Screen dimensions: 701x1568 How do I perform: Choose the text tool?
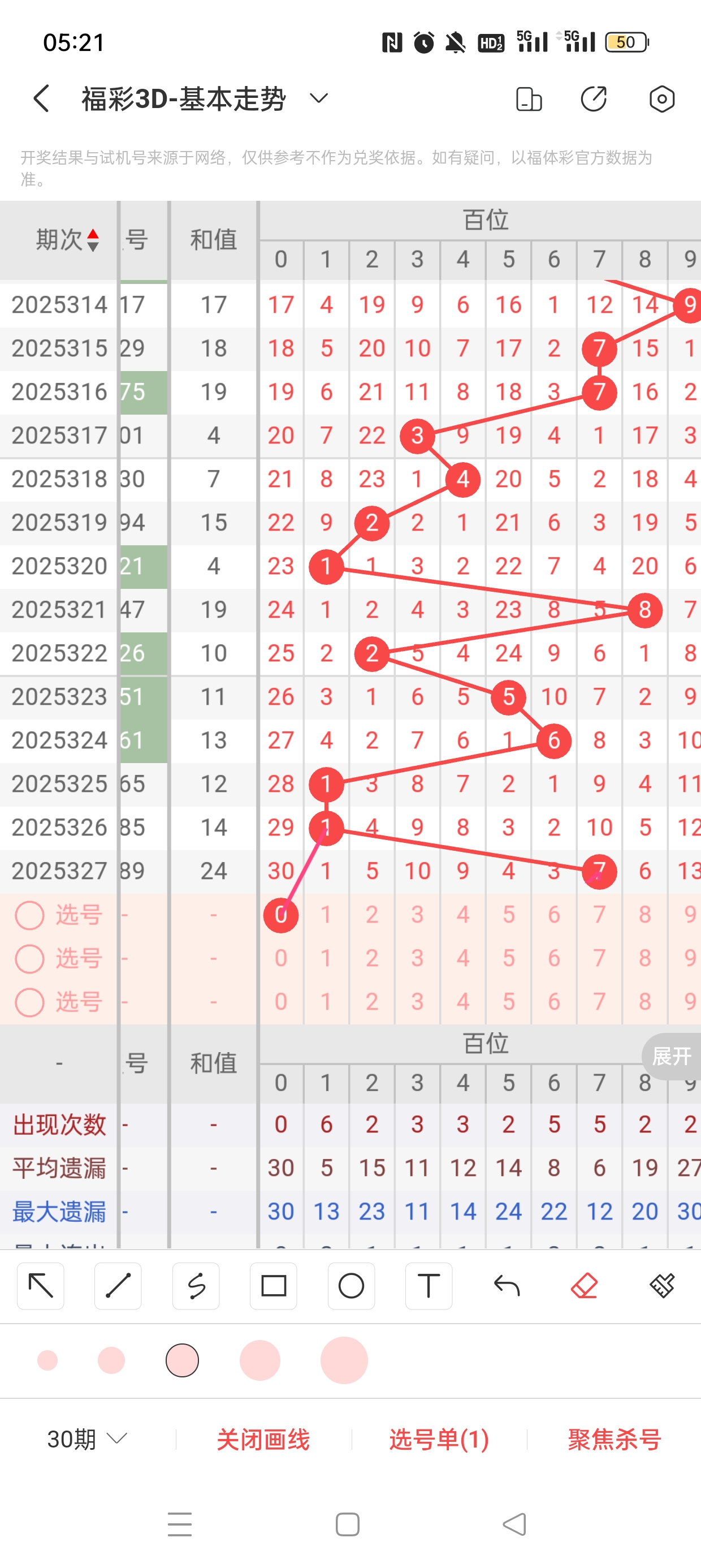pyautogui.click(x=429, y=1286)
